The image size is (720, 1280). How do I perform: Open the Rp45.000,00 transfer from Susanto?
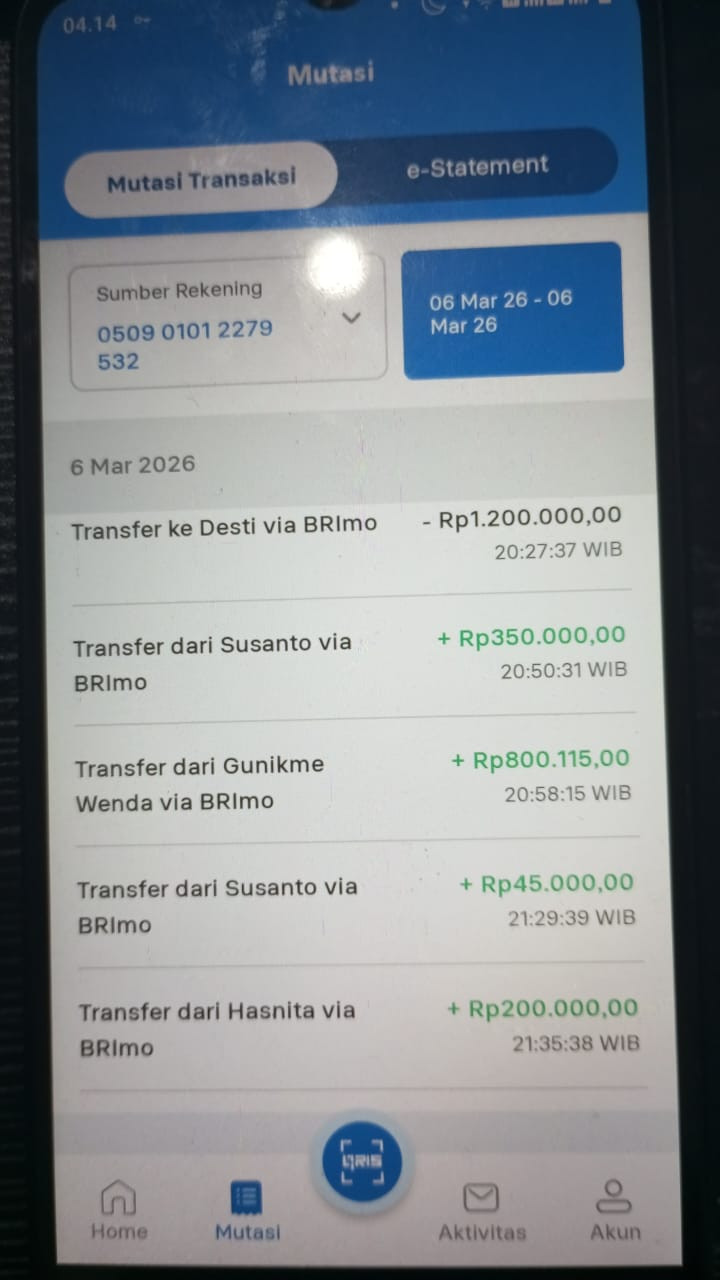357,906
